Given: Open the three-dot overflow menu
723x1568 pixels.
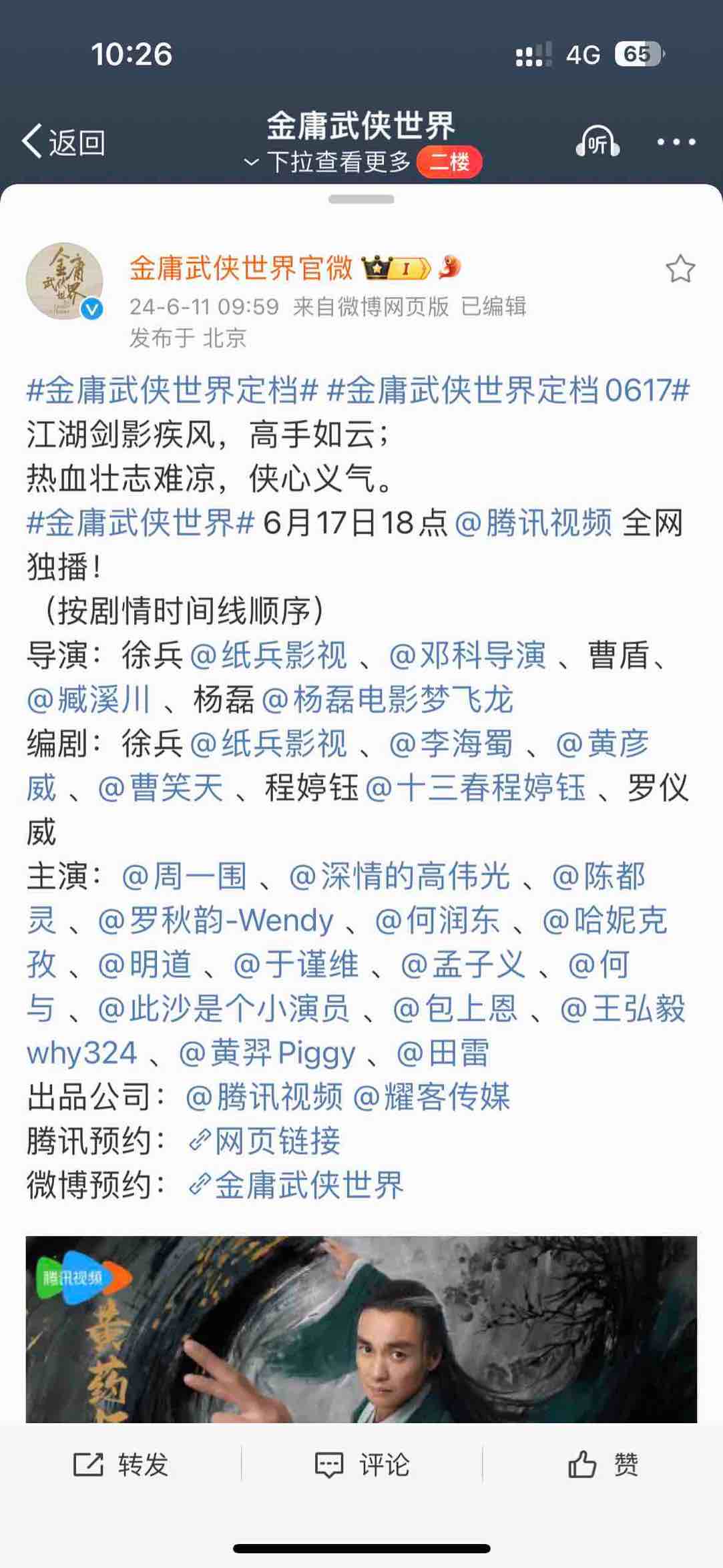Looking at the screenshot, I should (676, 142).
